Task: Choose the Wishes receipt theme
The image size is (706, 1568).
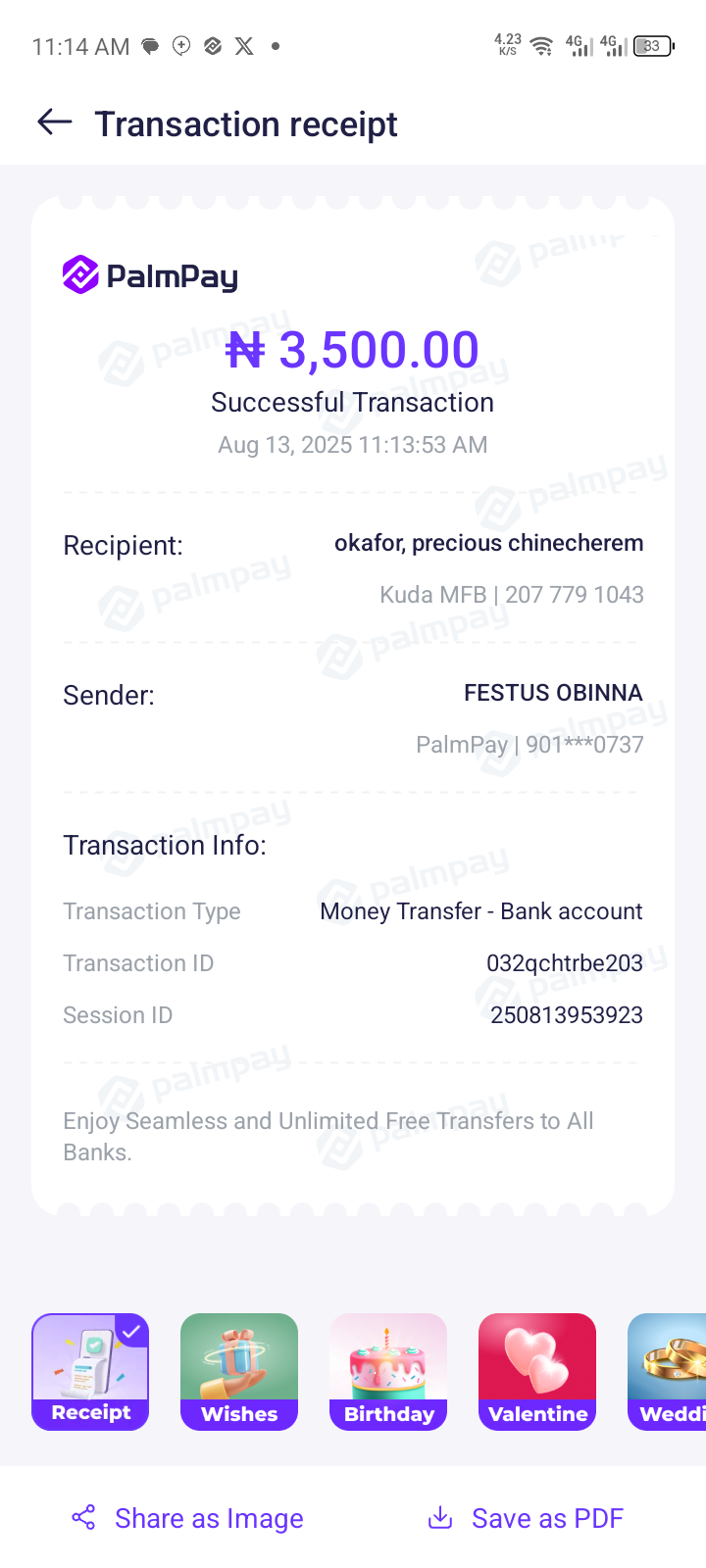Action: (239, 1371)
